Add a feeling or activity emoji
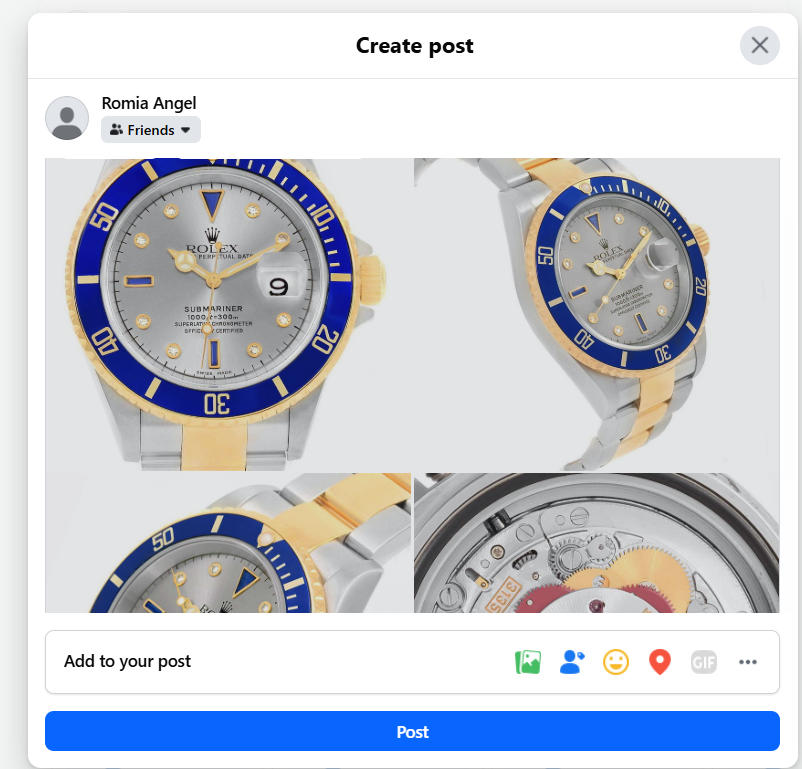802x769 pixels. tap(615, 661)
